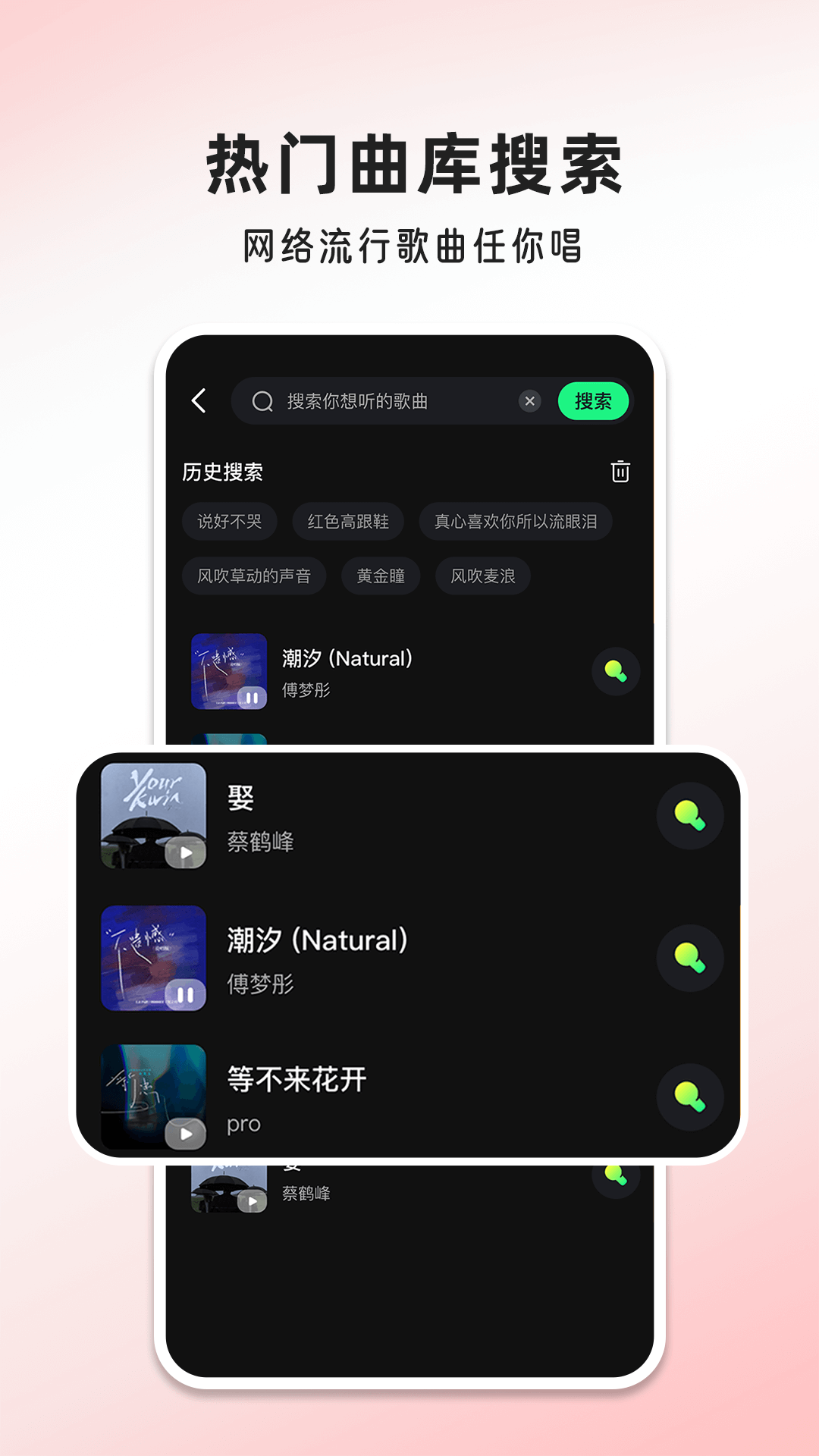Choose the 黄金瞳 history entry
Viewport: 819px width, 1456px height.
pyautogui.click(x=379, y=576)
